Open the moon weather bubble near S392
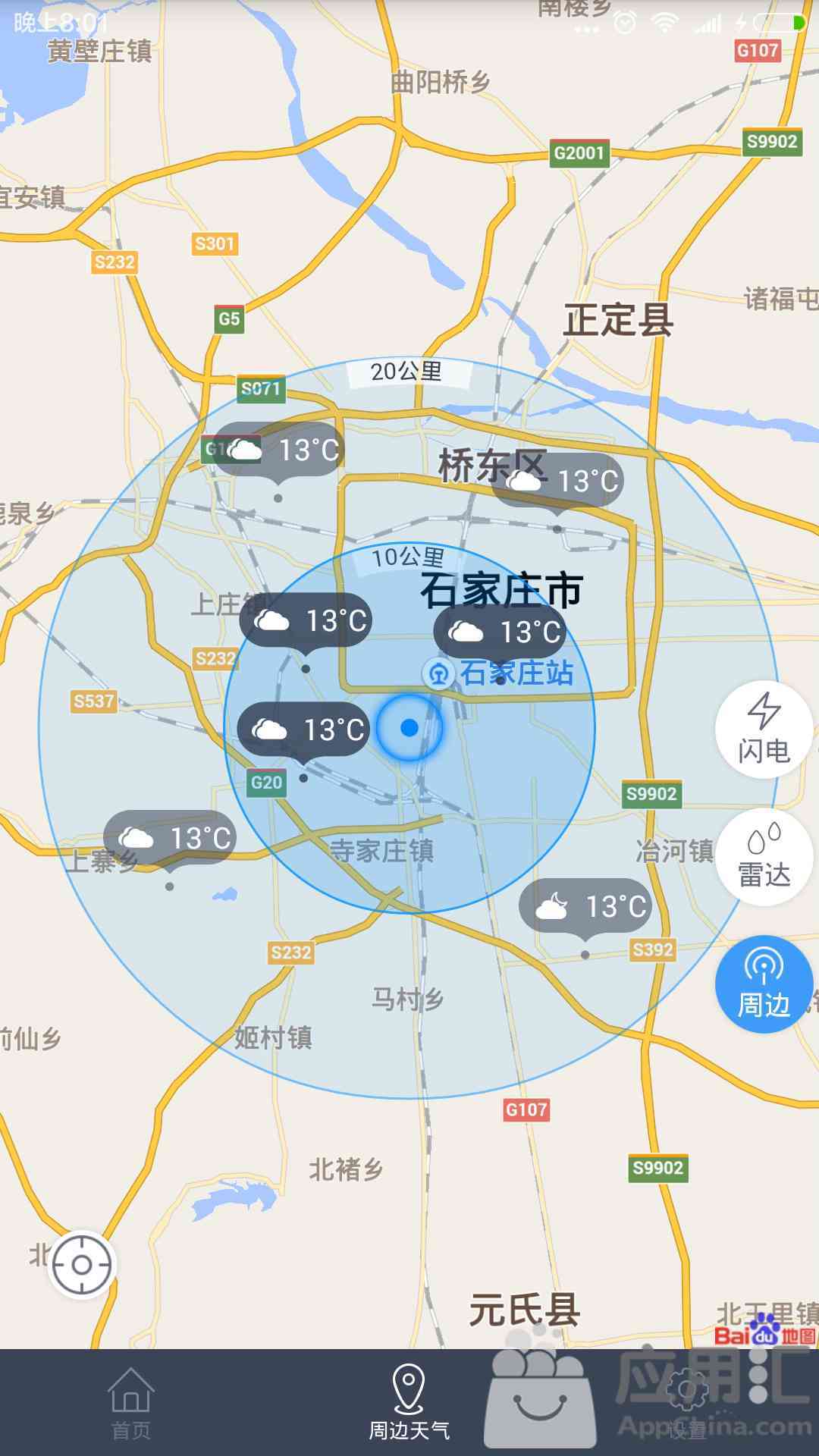This screenshot has height=1456, width=819. click(585, 906)
